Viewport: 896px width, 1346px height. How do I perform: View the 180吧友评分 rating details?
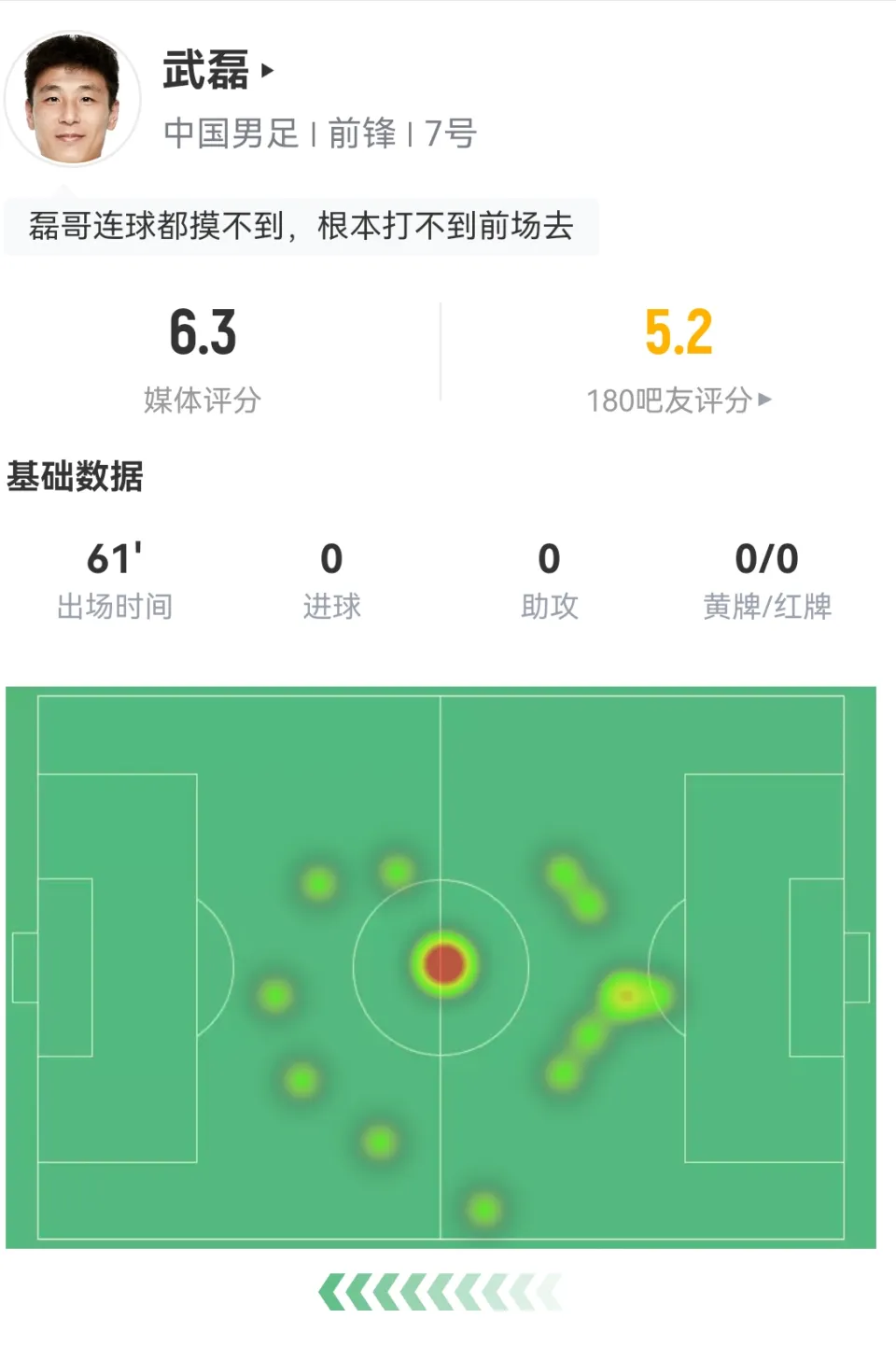pyautogui.click(x=679, y=400)
